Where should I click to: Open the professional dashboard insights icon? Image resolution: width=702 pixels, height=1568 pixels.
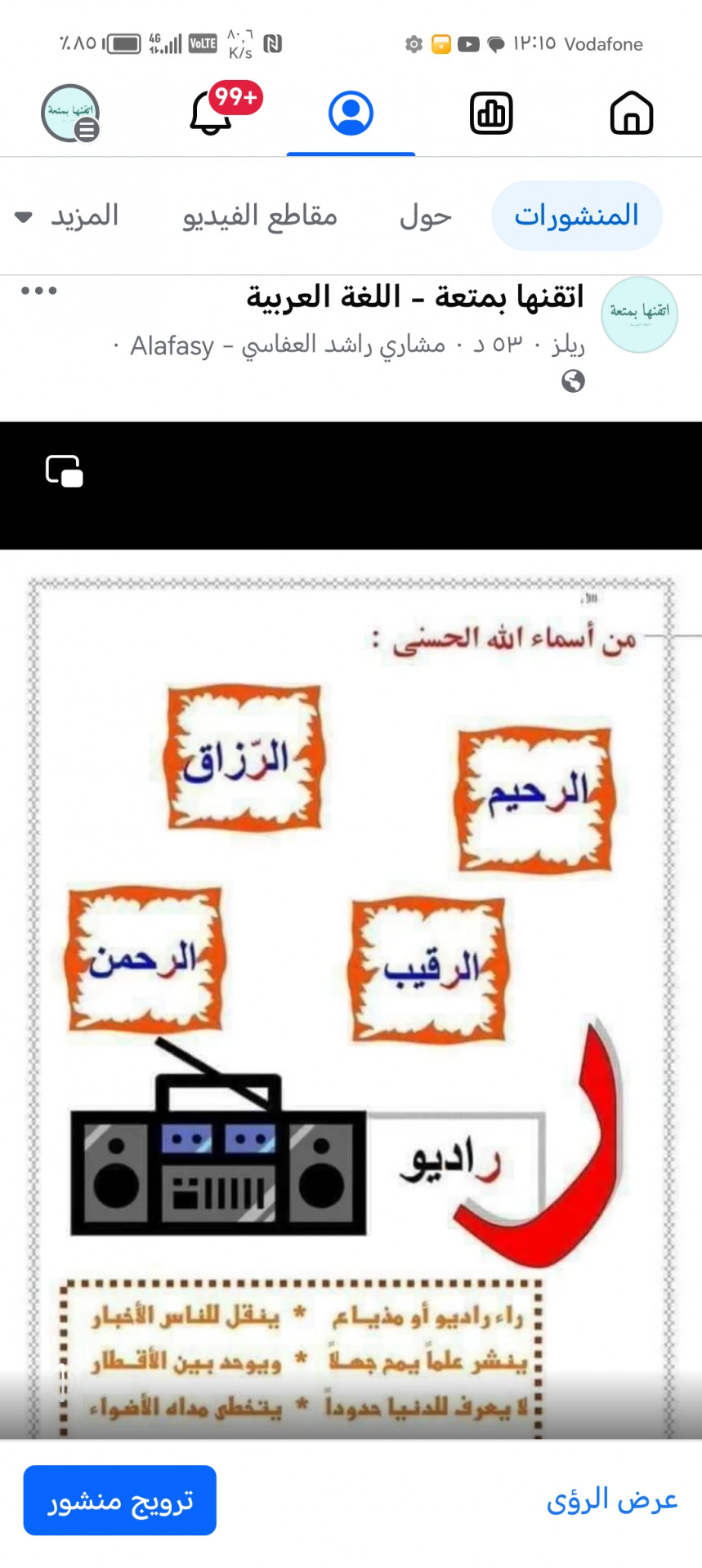coord(491,113)
